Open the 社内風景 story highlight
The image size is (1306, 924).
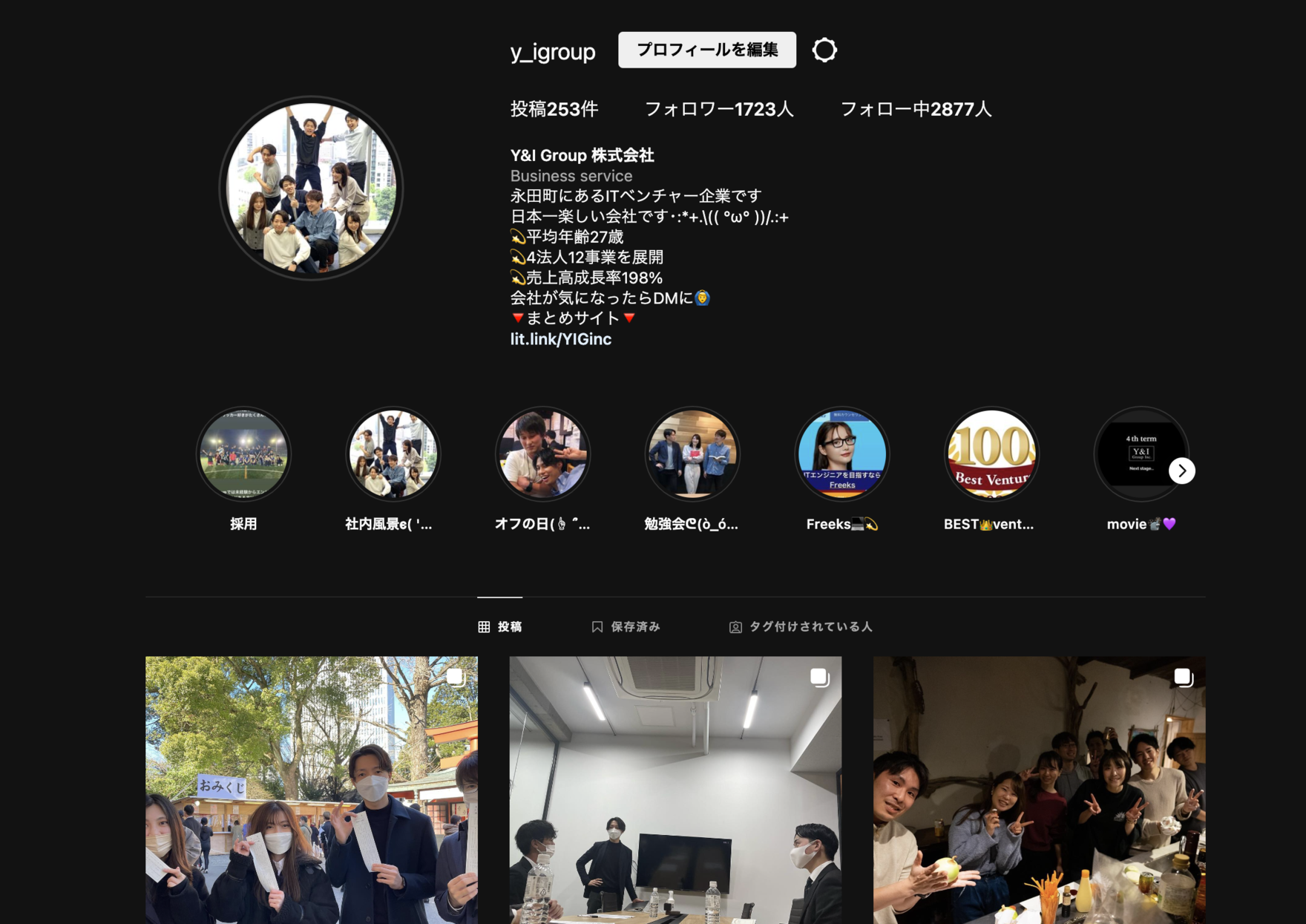pyautogui.click(x=393, y=453)
